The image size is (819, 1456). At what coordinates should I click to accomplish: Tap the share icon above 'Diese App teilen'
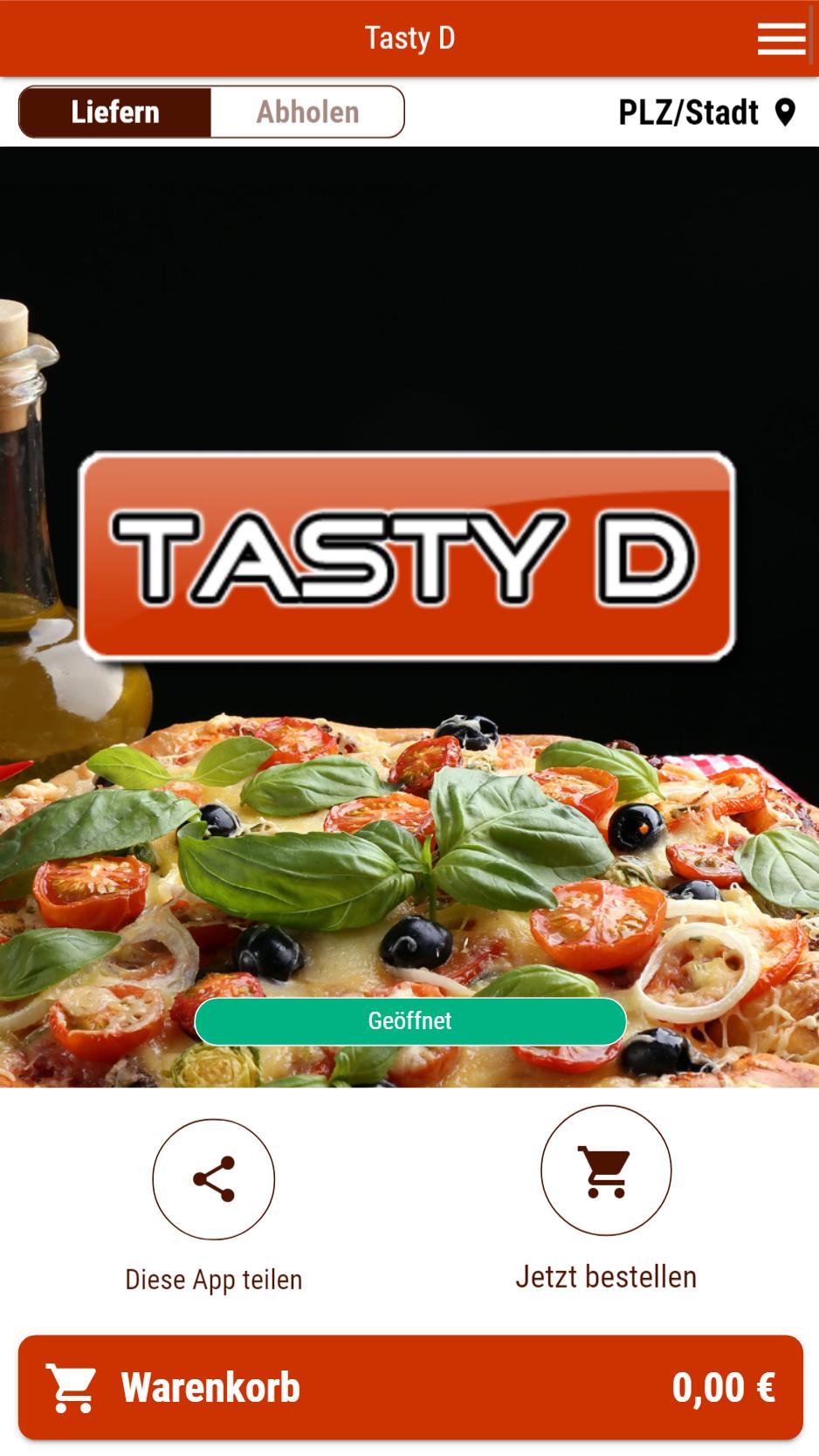tap(213, 1178)
